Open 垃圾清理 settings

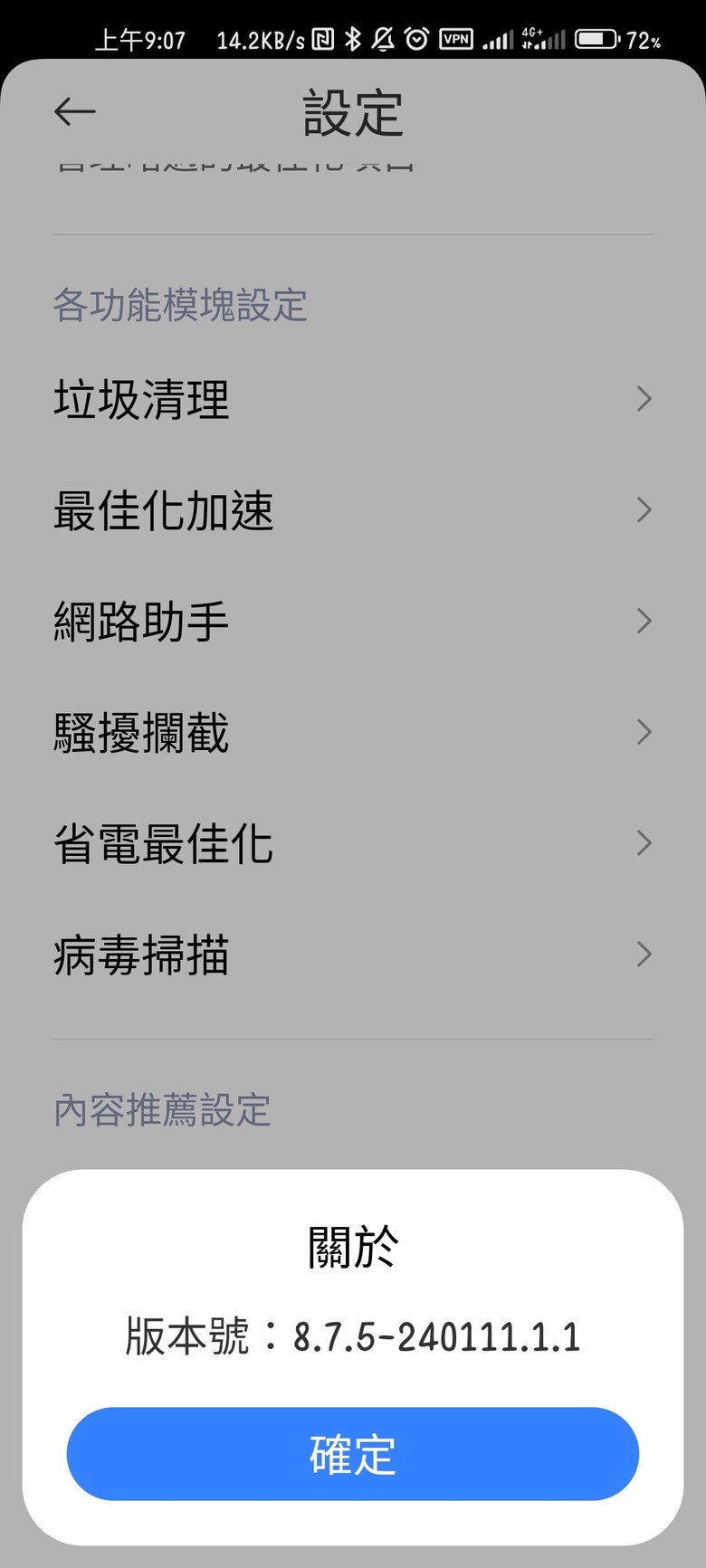tap(352, 399)
